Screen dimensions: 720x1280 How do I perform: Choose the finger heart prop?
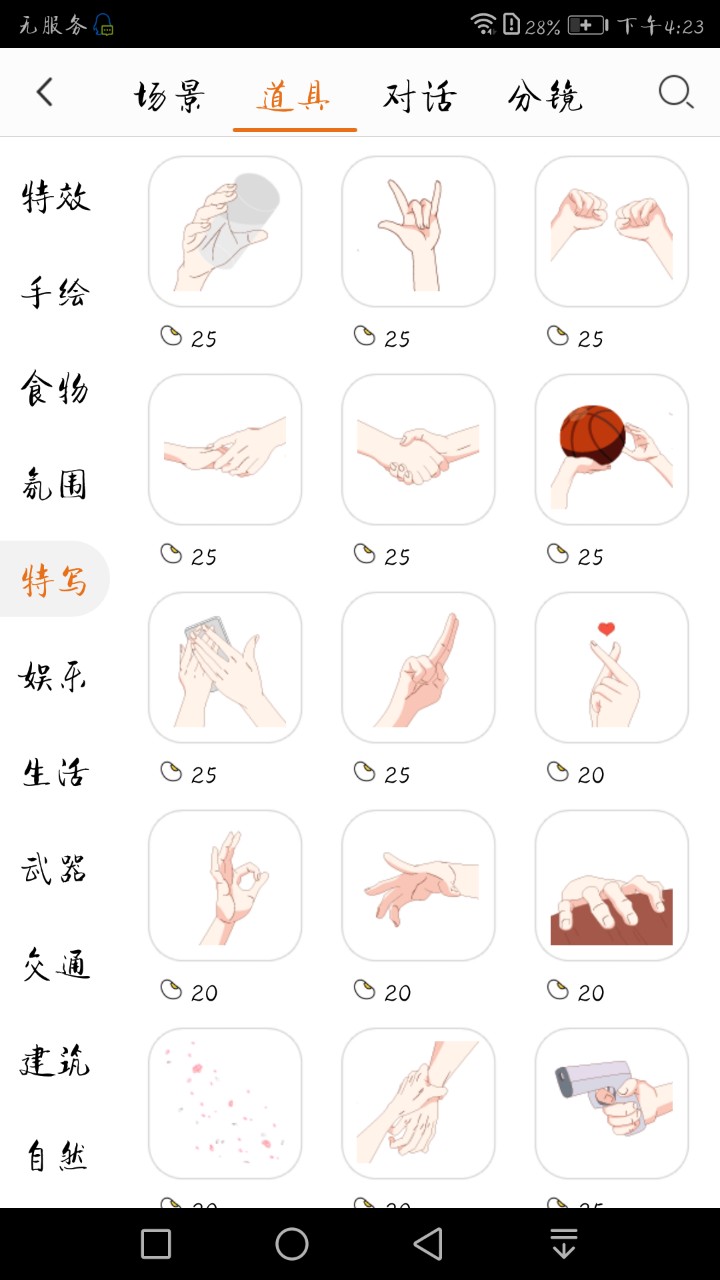point(612,667)
